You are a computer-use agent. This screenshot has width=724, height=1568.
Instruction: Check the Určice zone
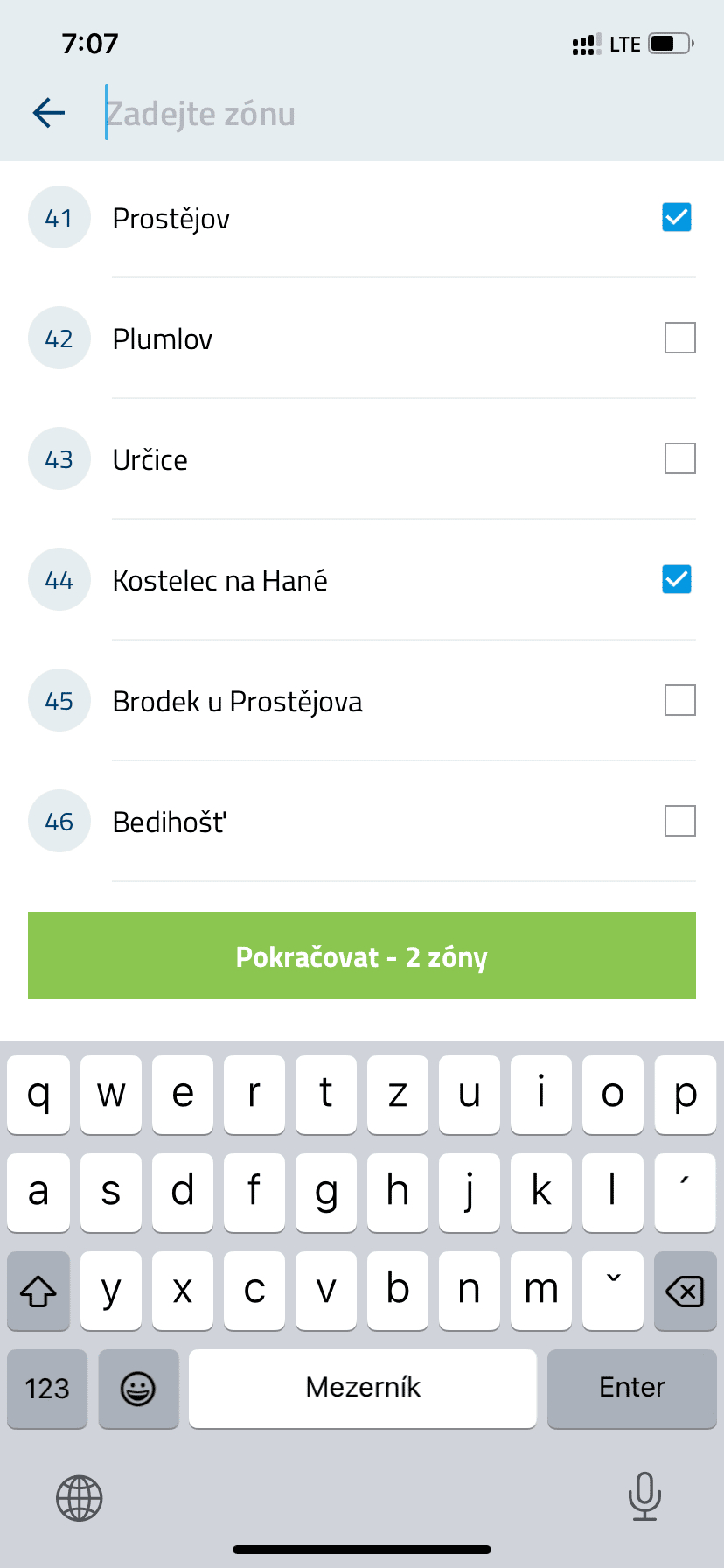tap(680, 458)
